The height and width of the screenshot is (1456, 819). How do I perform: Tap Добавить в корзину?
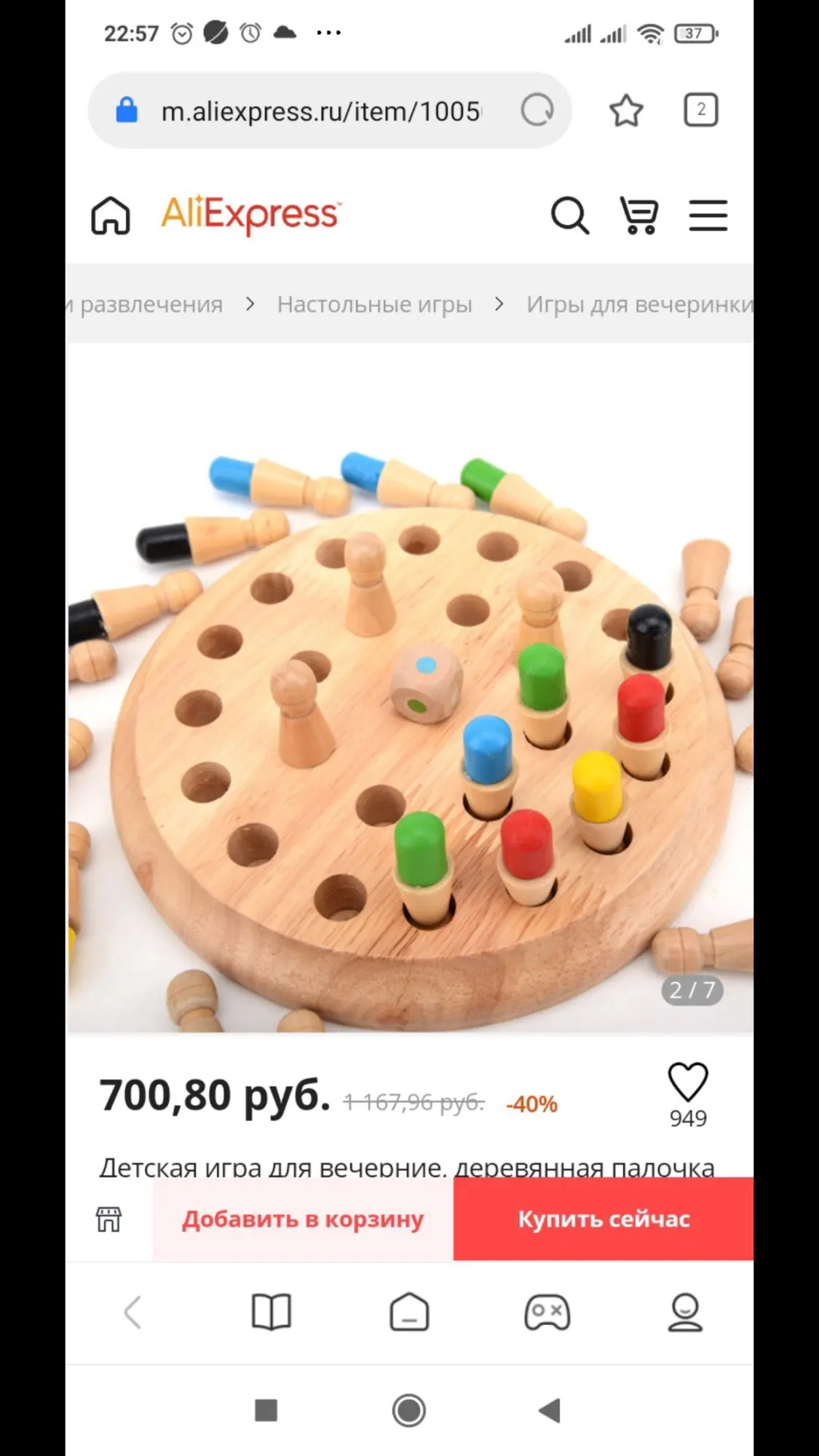[x=303, y=1219]
